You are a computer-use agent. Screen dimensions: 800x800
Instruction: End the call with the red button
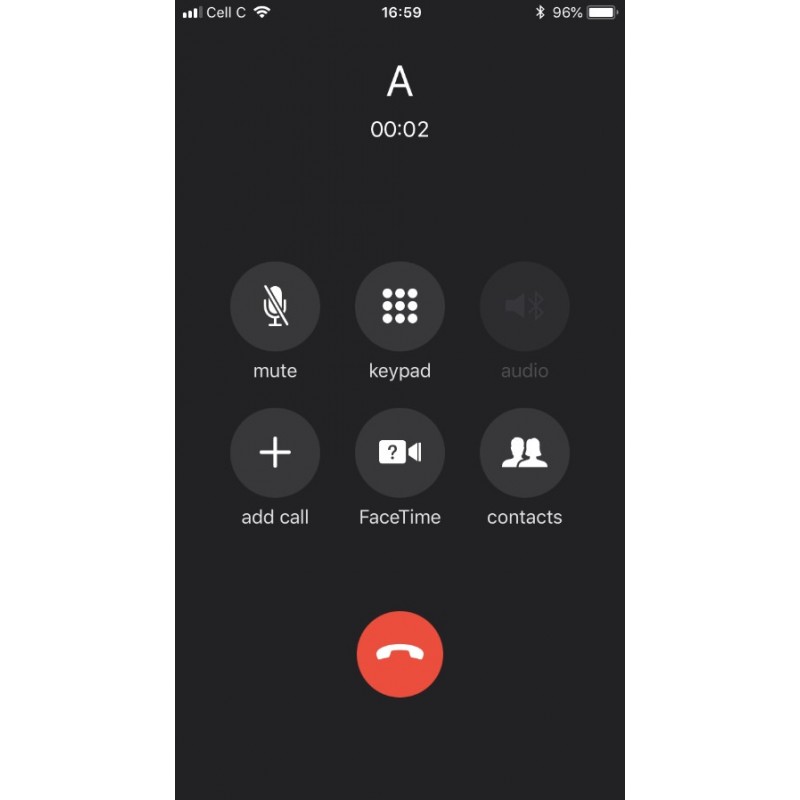coord(400,654)
